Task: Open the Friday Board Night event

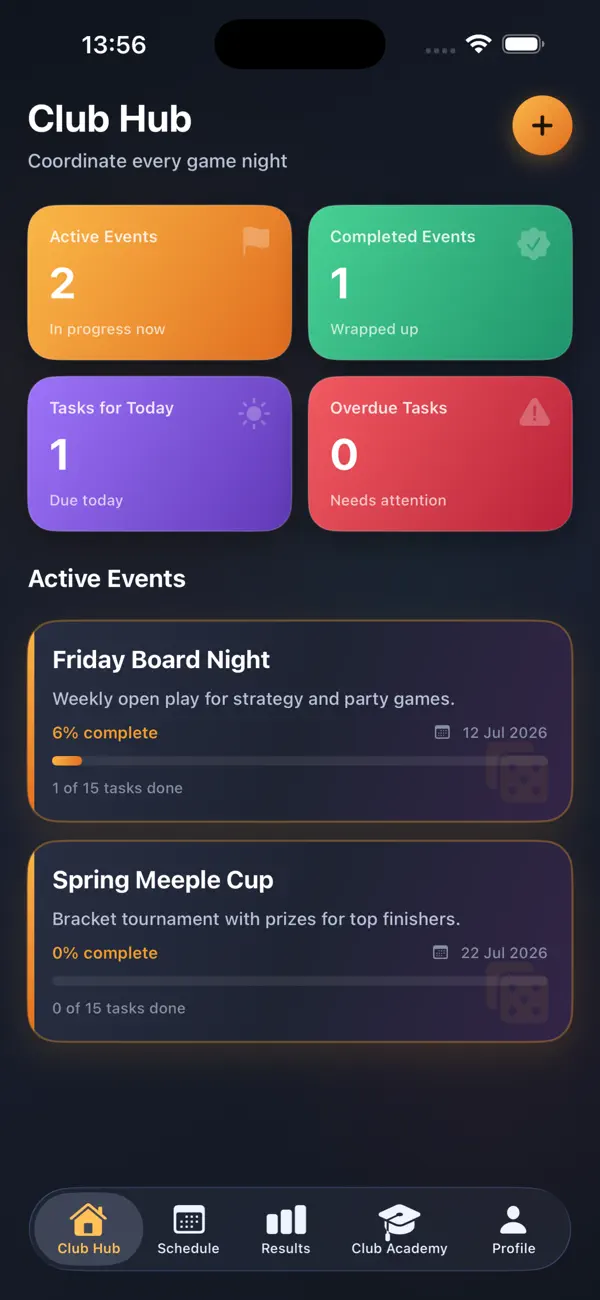Action: tap(300, 721)
